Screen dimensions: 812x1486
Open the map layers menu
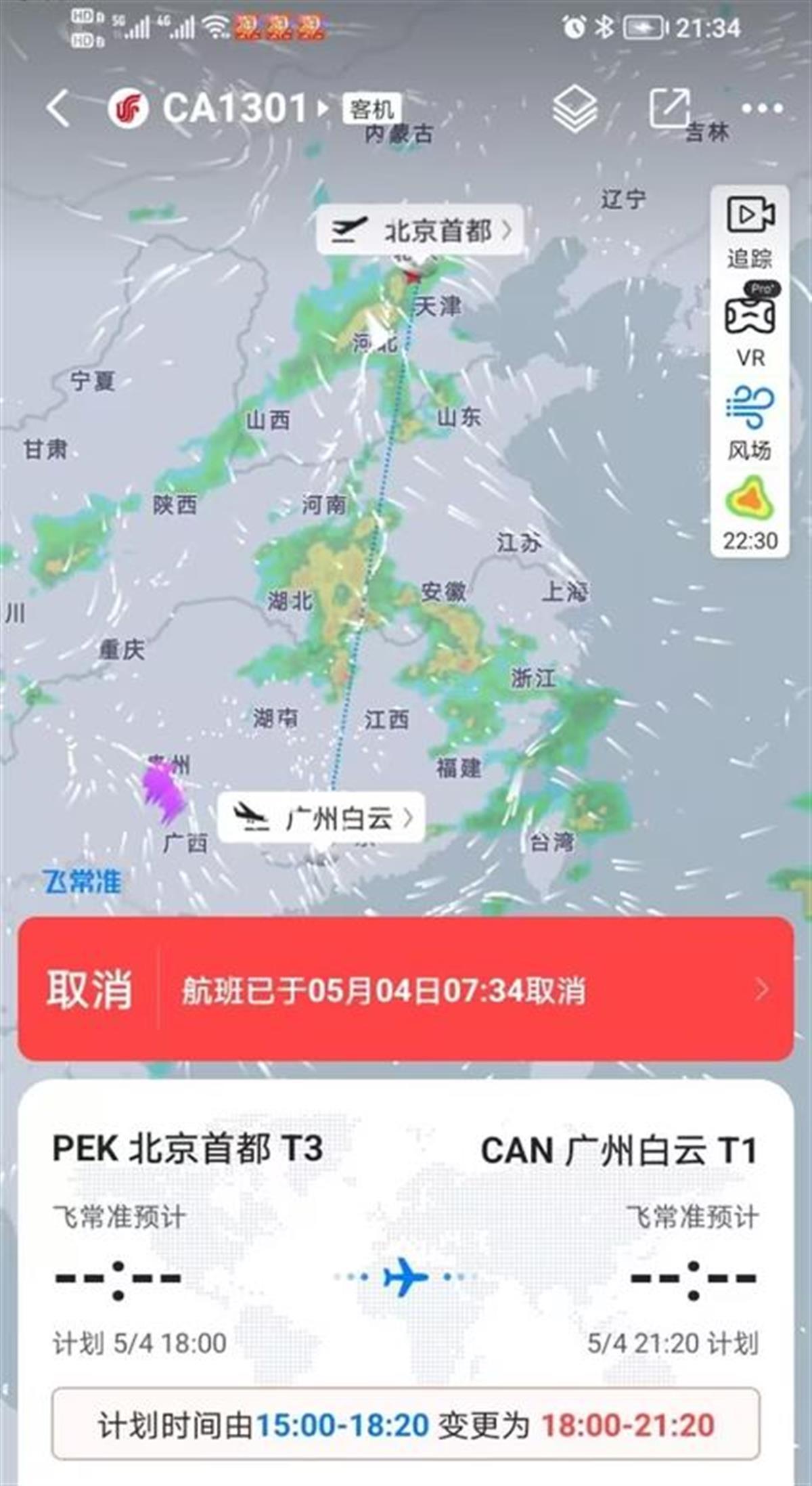574,108
